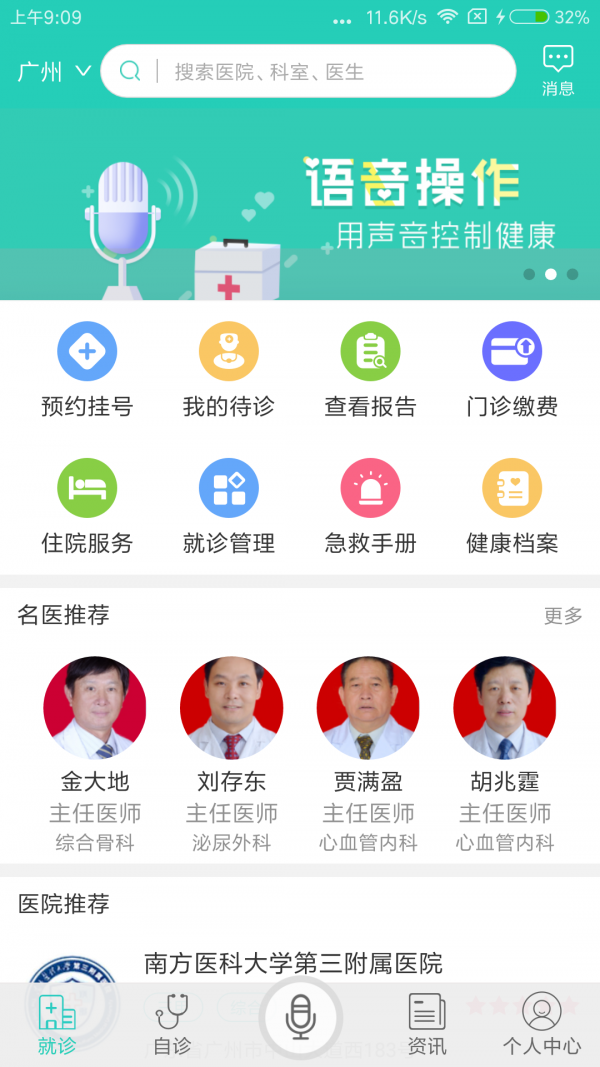View 健康档案 health records

pyautogui.click(x=512, y=507)
